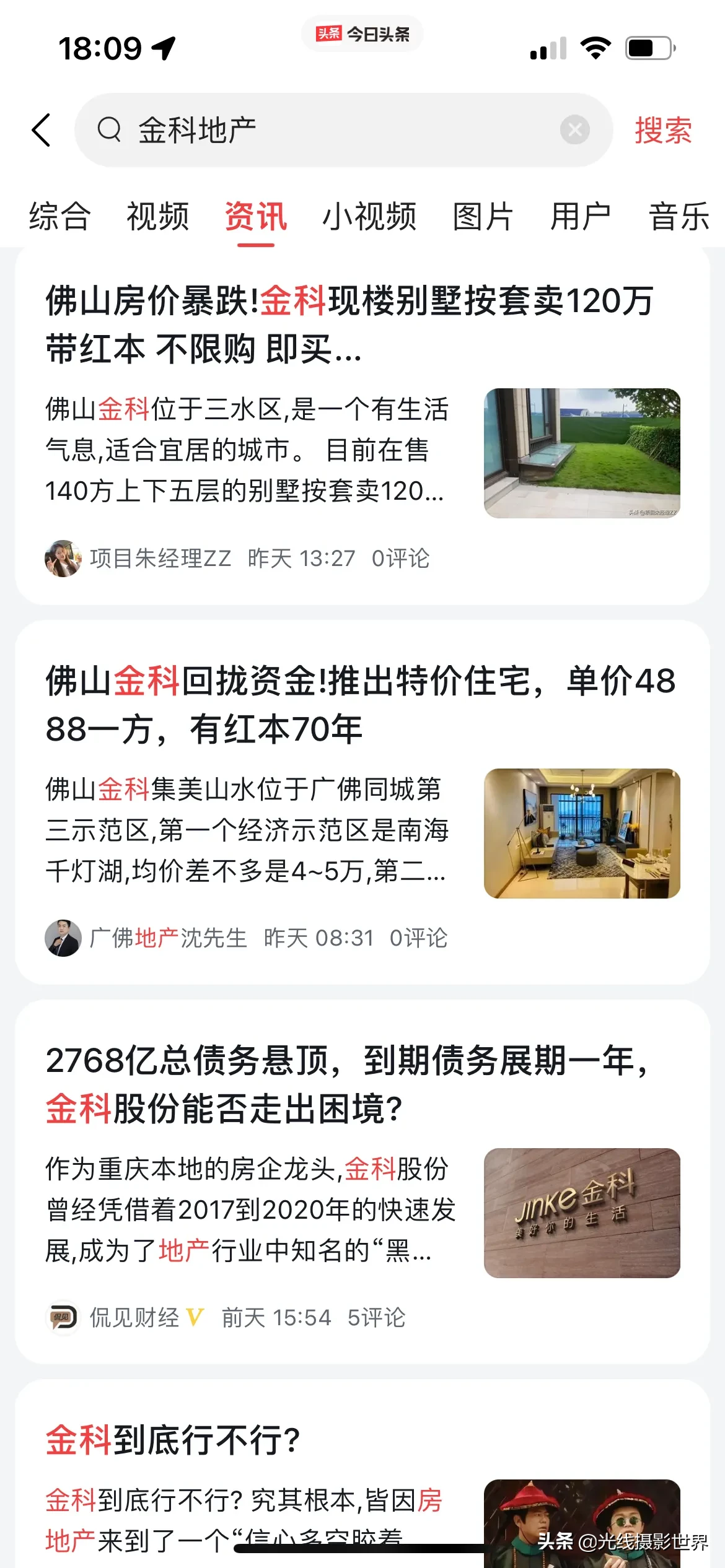Open article 佛山金科回拢资金 推出特价住宅
This screenshot has height=1568, width=725.
coord(359,705)
